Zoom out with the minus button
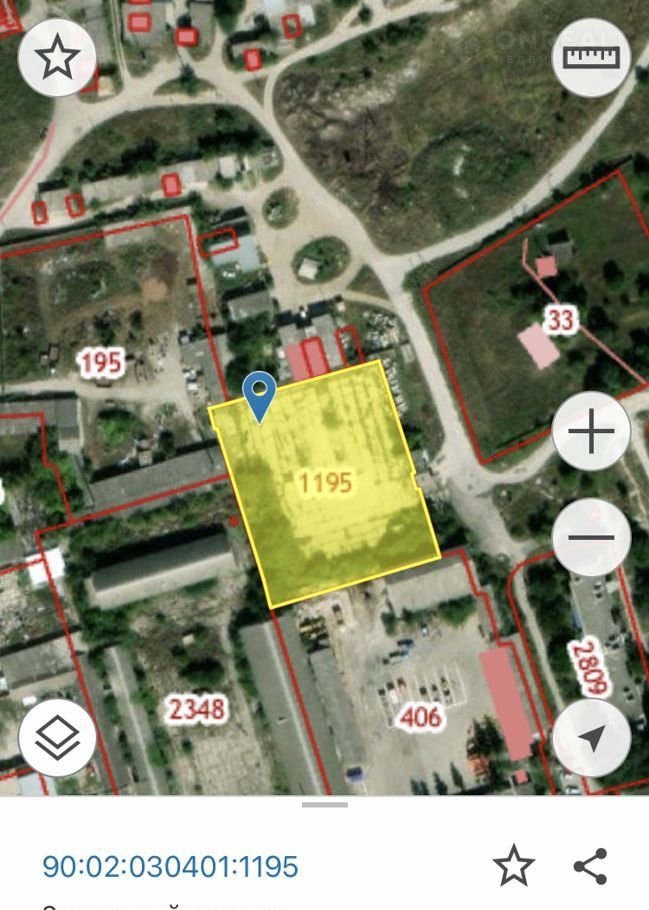 pyautogui.click(x=591, y=537)
